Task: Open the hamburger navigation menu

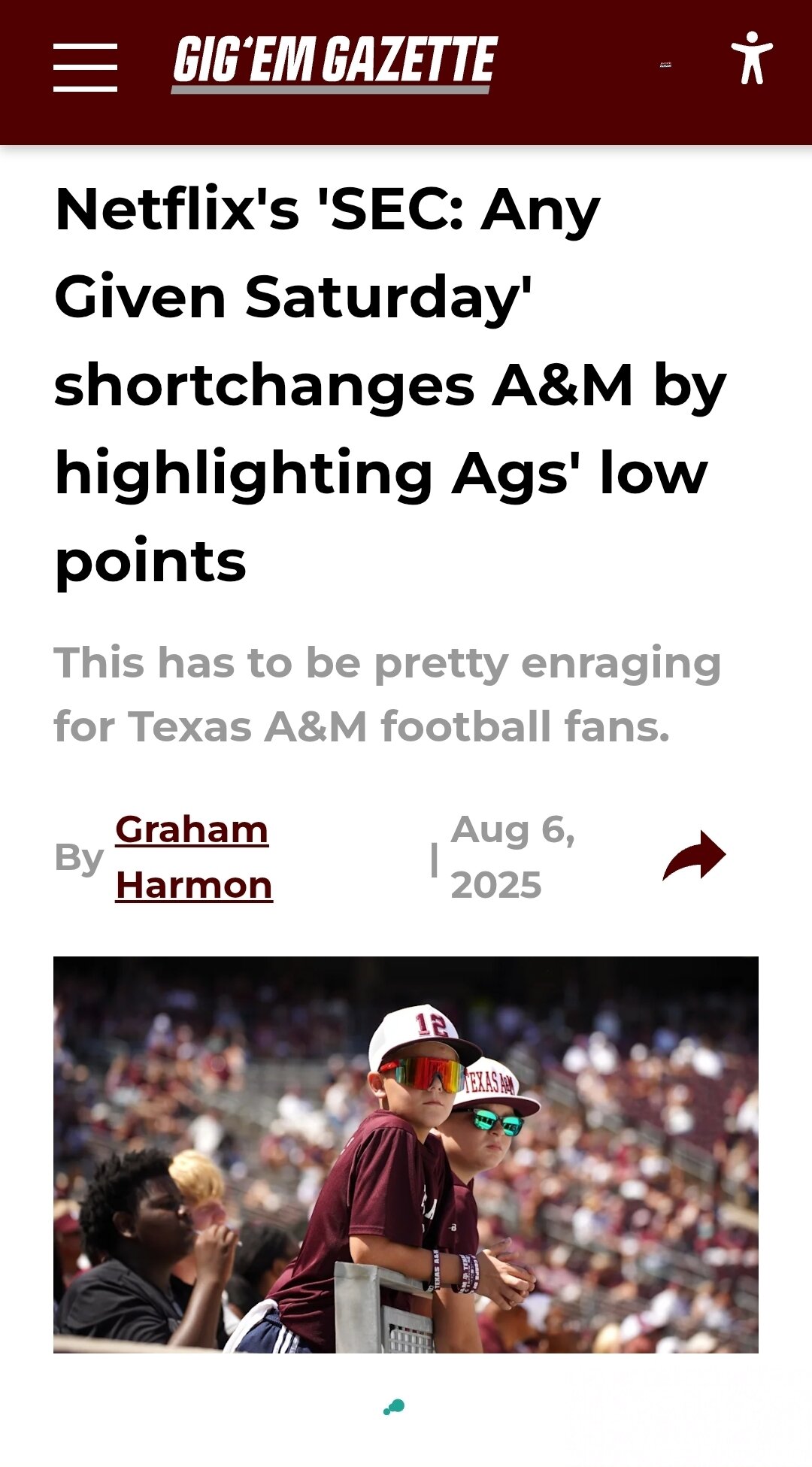Action: coord(85,68)
